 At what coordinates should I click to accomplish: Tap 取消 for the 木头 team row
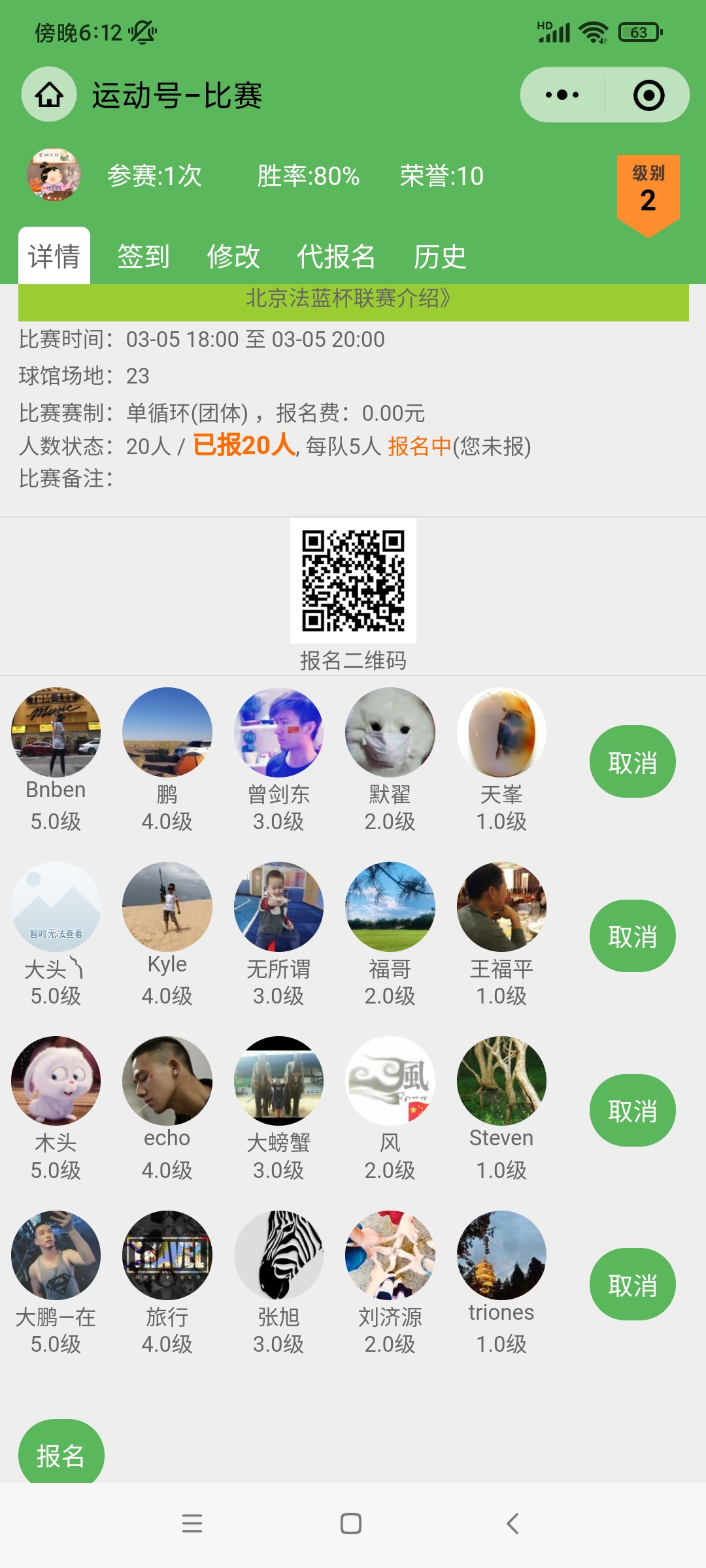tap(632, 1111)
